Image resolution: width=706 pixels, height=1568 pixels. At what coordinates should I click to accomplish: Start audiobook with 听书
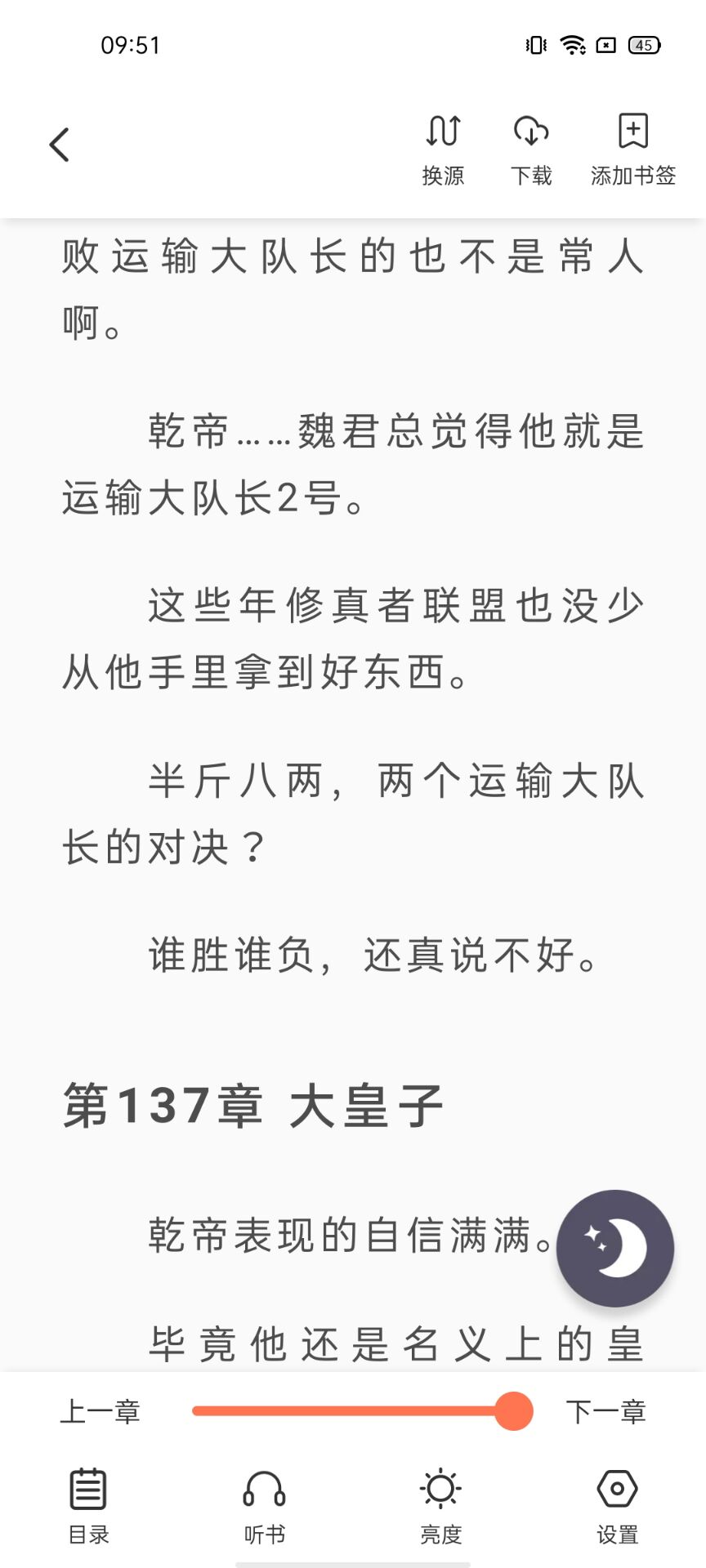(x=265, y=1507)
